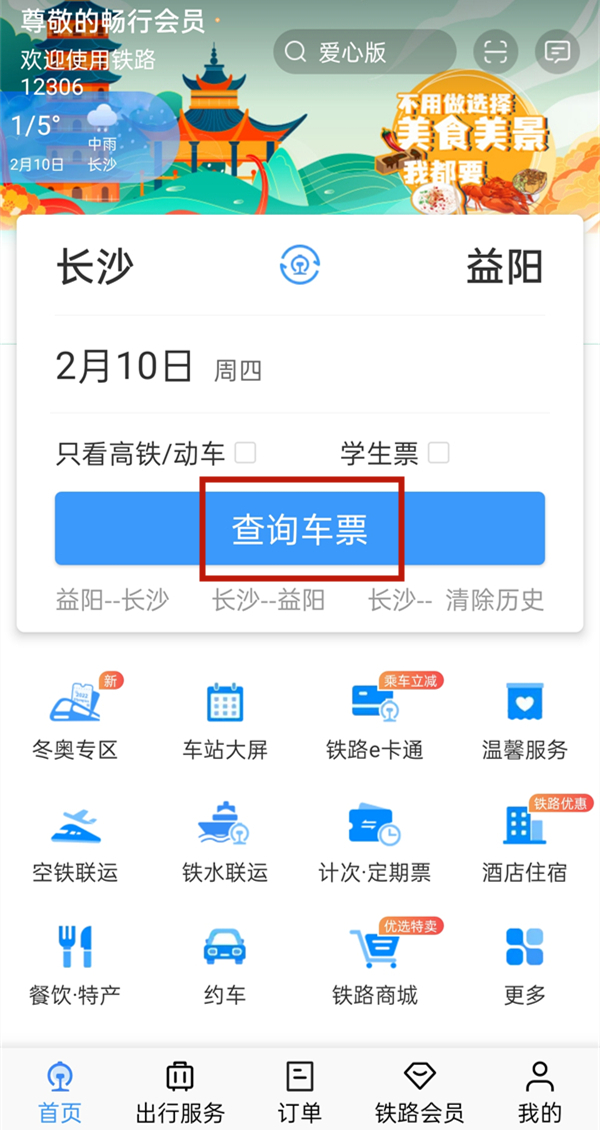600x1130 pixels.
Task: Switch to 订单 tab
Action: tap(300, 1090)
